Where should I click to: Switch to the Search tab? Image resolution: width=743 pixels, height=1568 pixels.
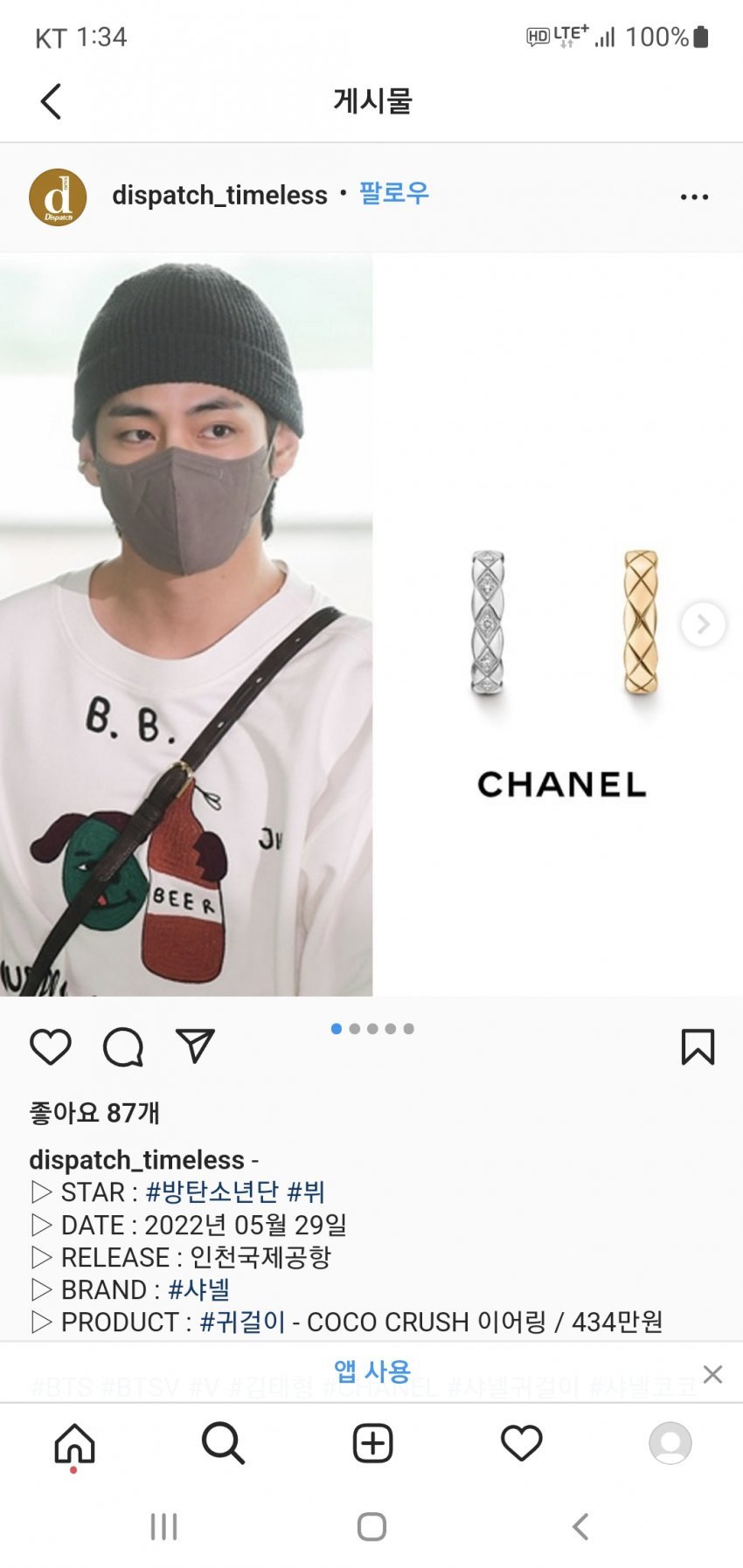pyautogui.click(x=223, y=1443)
